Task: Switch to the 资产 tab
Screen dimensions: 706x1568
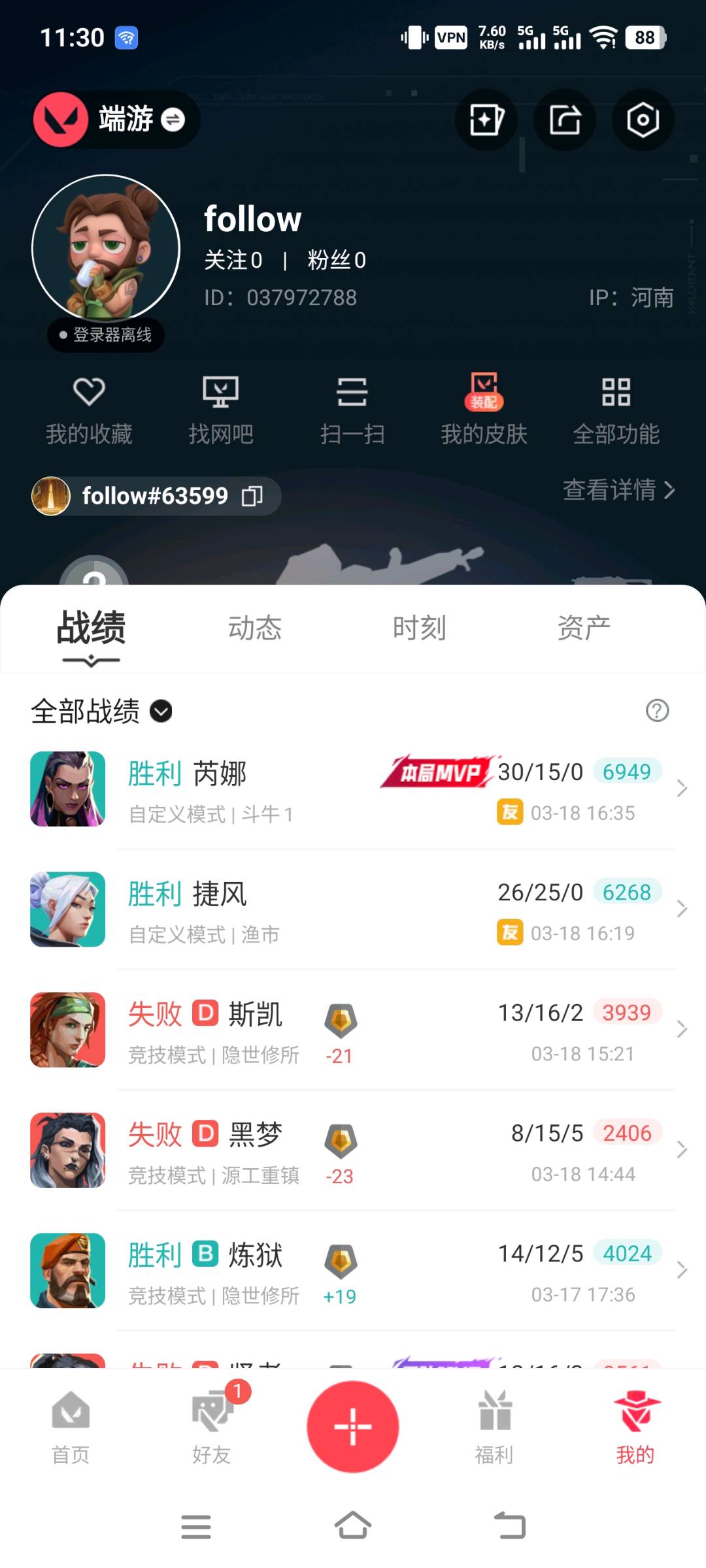Action: tap(584, 629)
